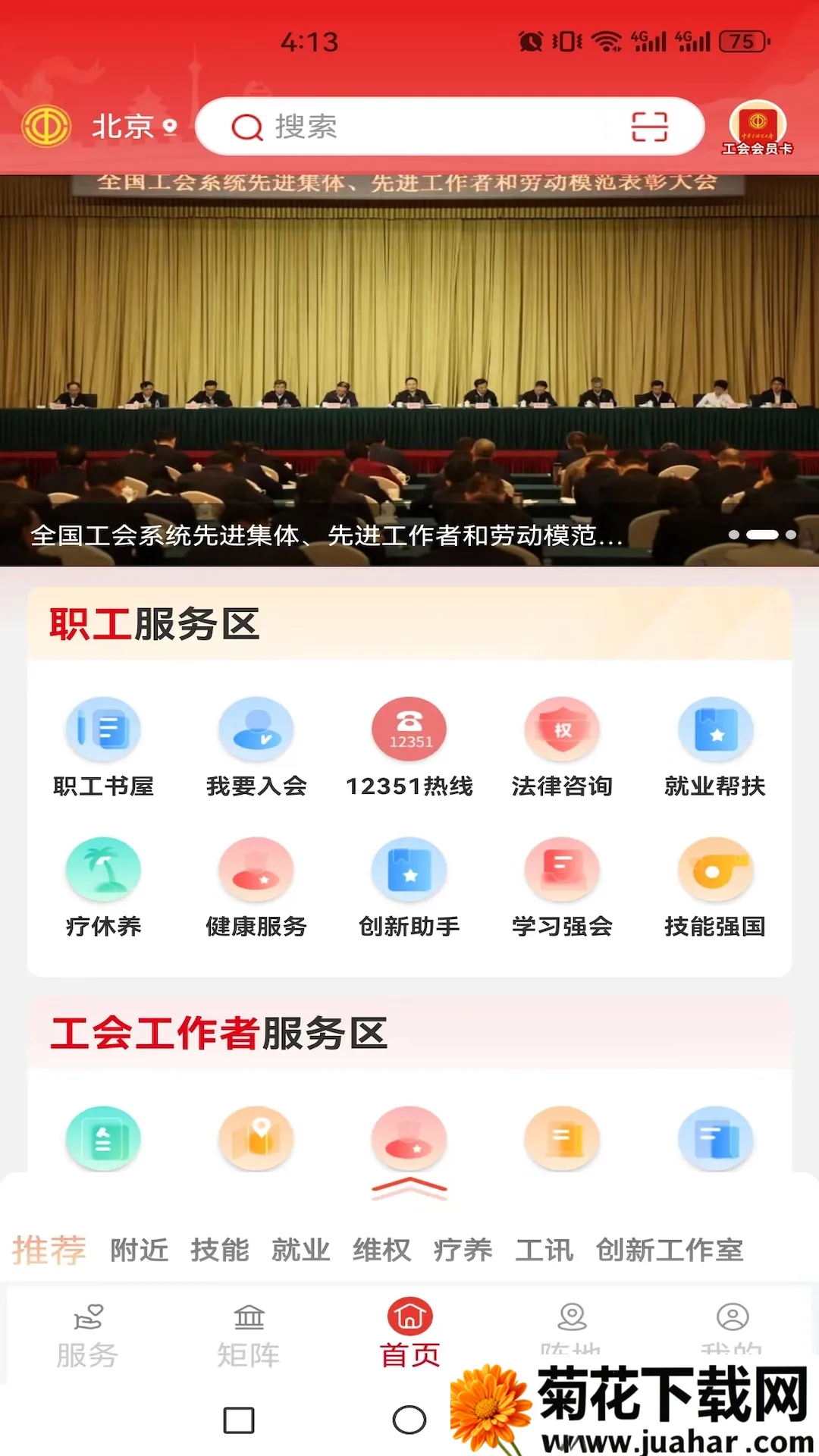Open the banner about 先进集体 commendation meeting
Image resolution: width=819 pixels, height=1456 pixels.
[x=409, y=372]
